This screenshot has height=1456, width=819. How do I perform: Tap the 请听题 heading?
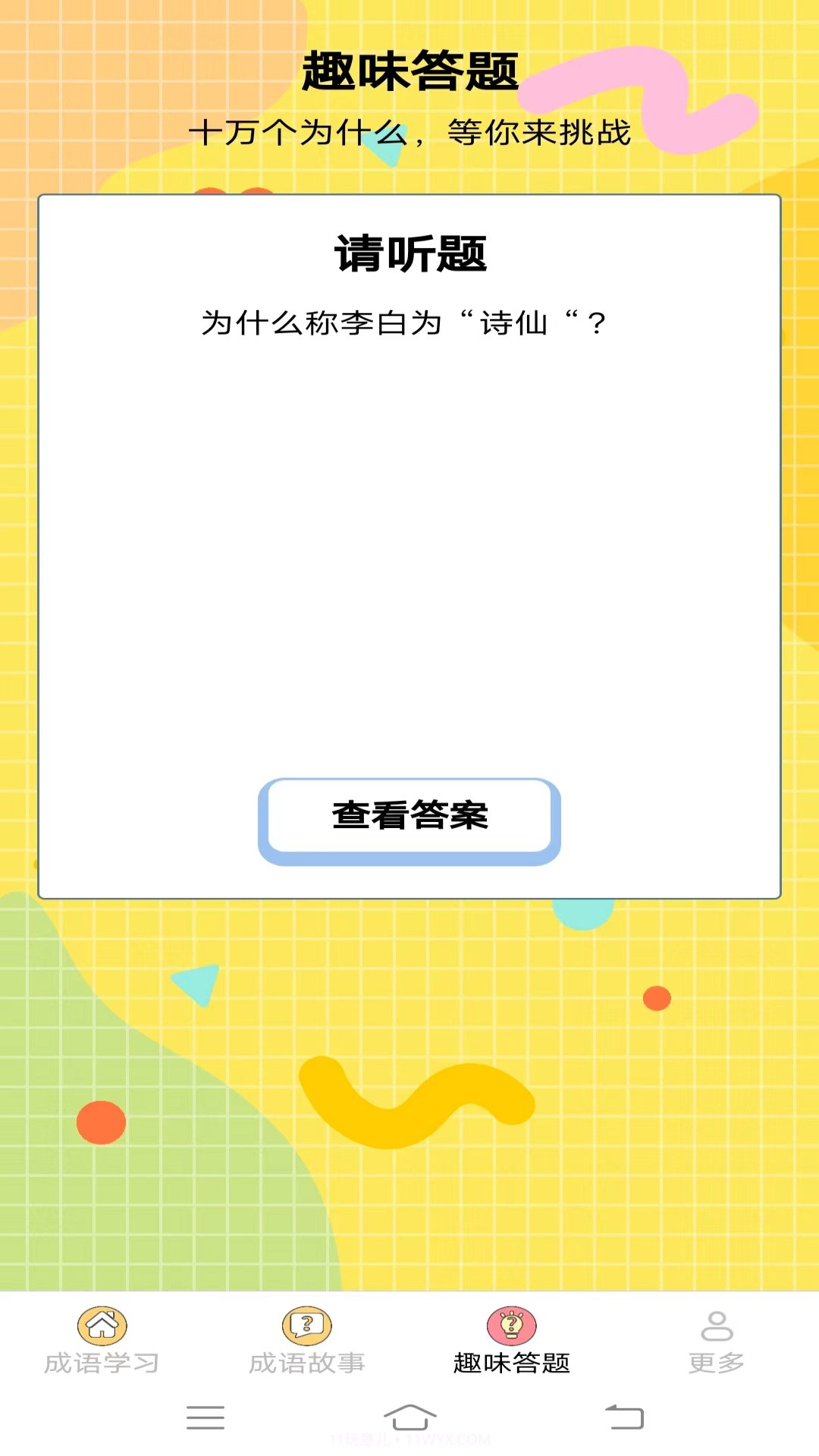(409, 254)
